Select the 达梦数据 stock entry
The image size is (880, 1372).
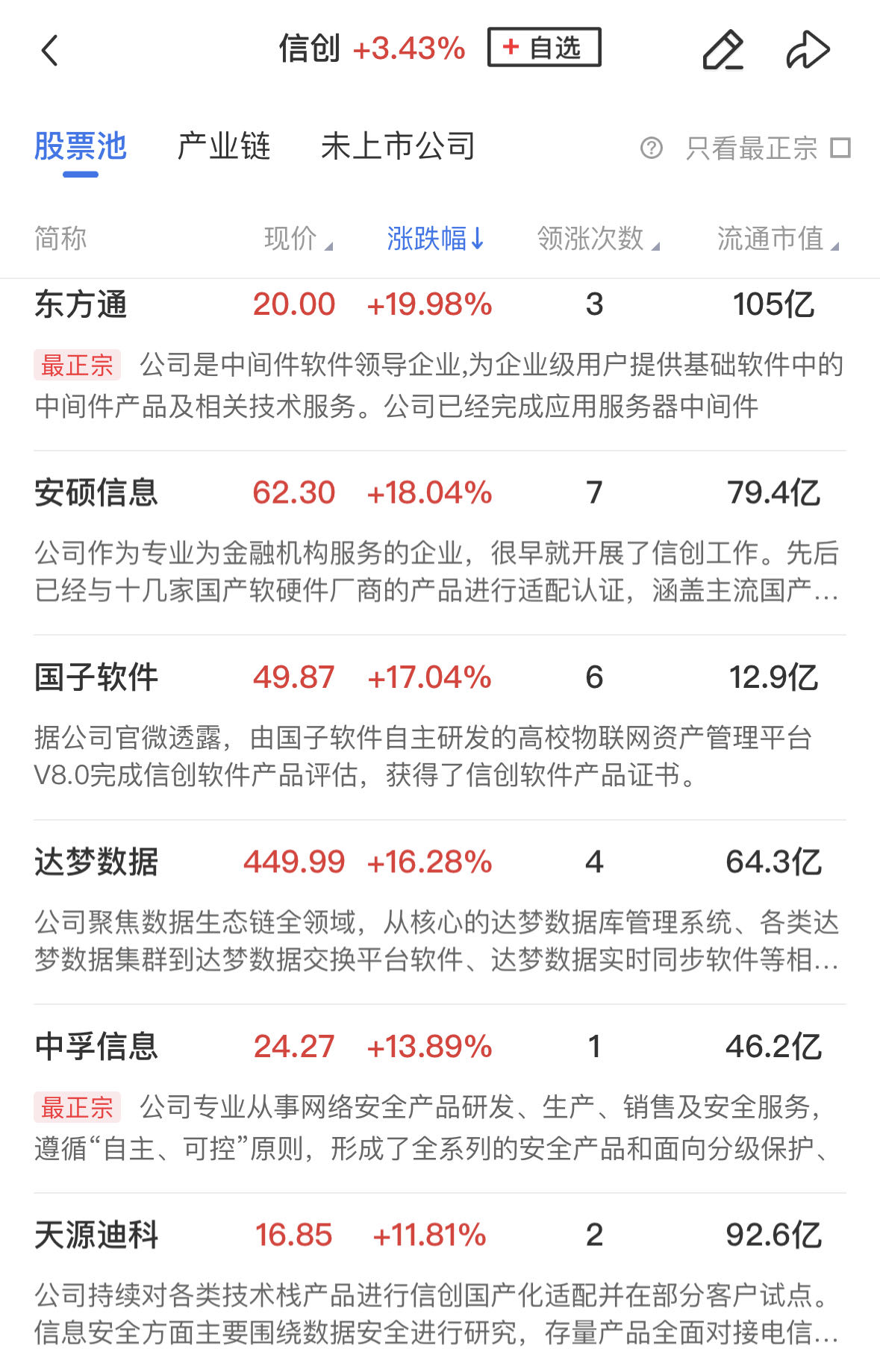(x=96, y=862)
